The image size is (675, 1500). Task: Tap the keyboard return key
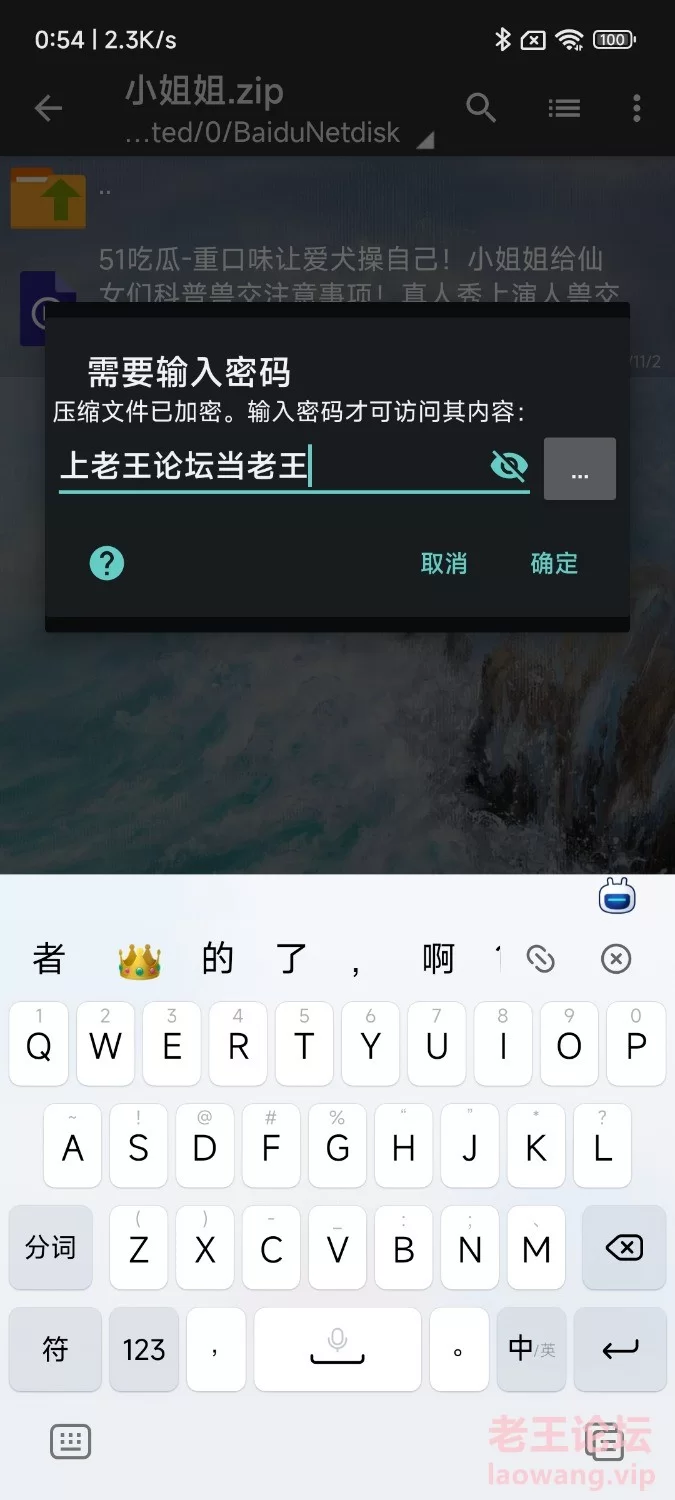point(620,1349)
